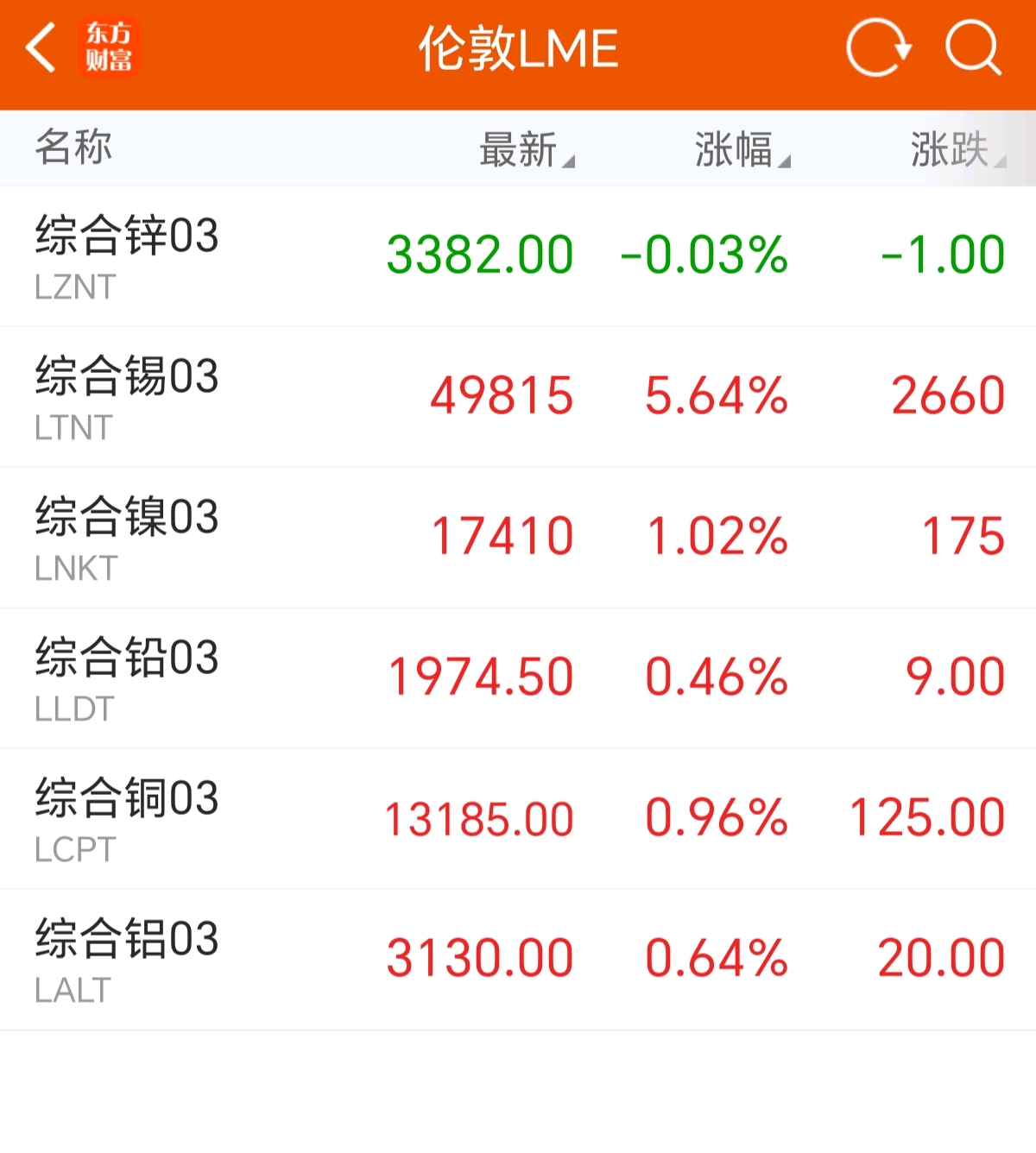Open 综合铜03 LCPT quote
Screen dimensions: 1036x1153
pos(518,819)
